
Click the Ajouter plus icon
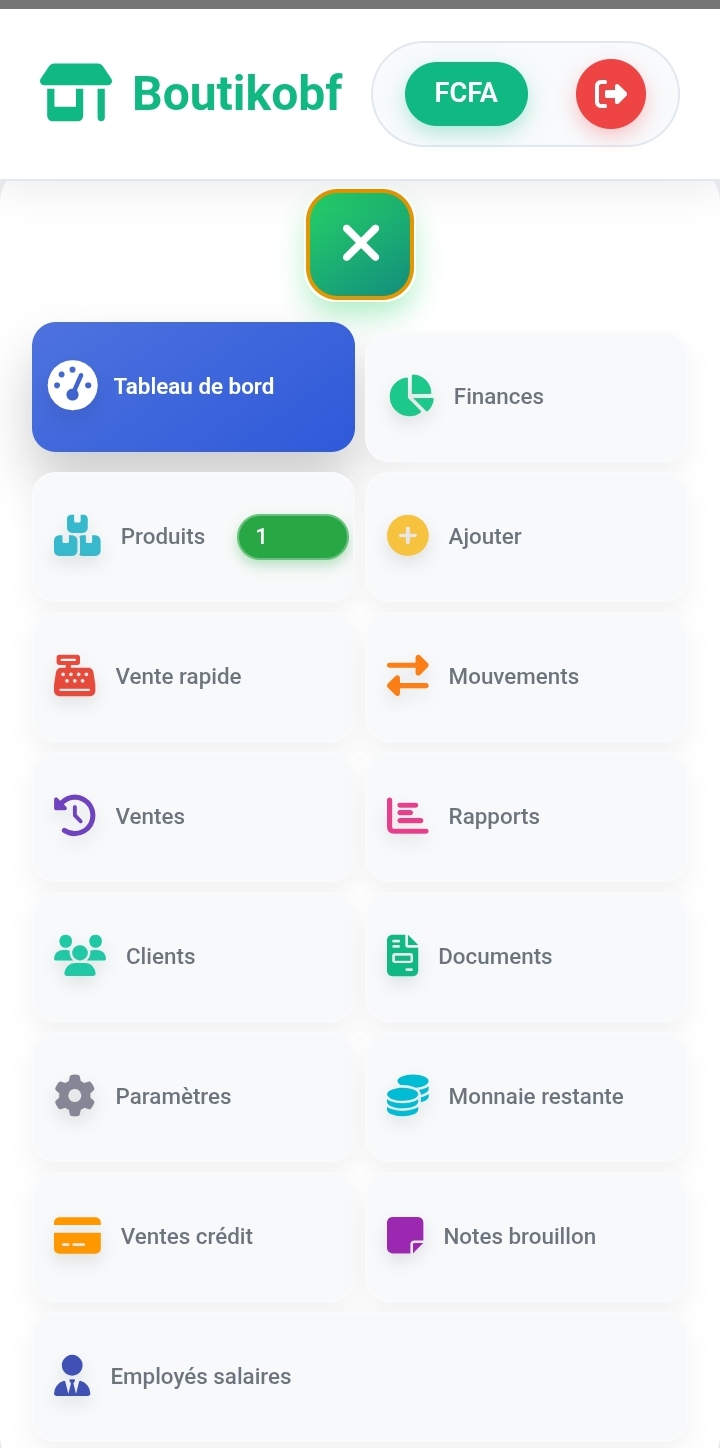pyautogui.click(x=408, y=536)
